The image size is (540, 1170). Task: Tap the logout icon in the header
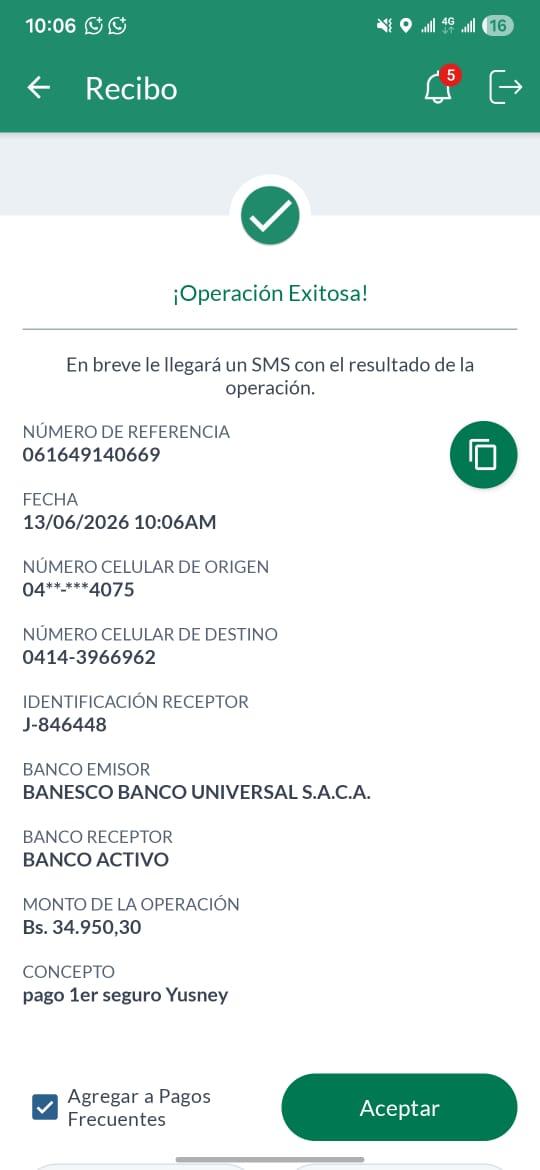pos(505,88)
